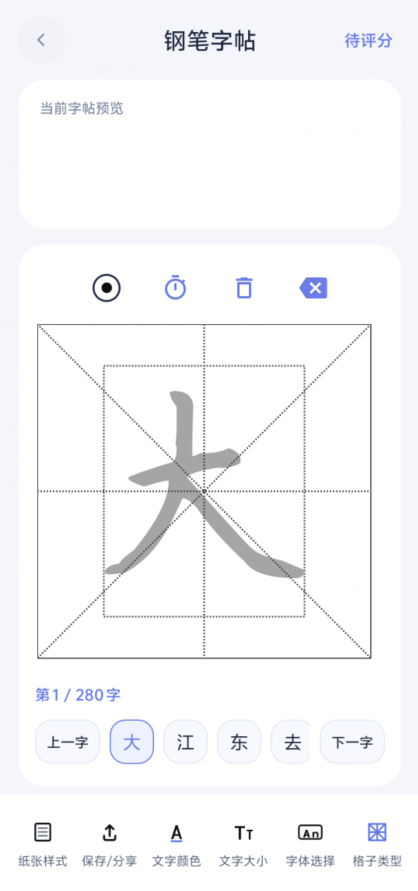Open the 待评分 link

pos(368,40)
